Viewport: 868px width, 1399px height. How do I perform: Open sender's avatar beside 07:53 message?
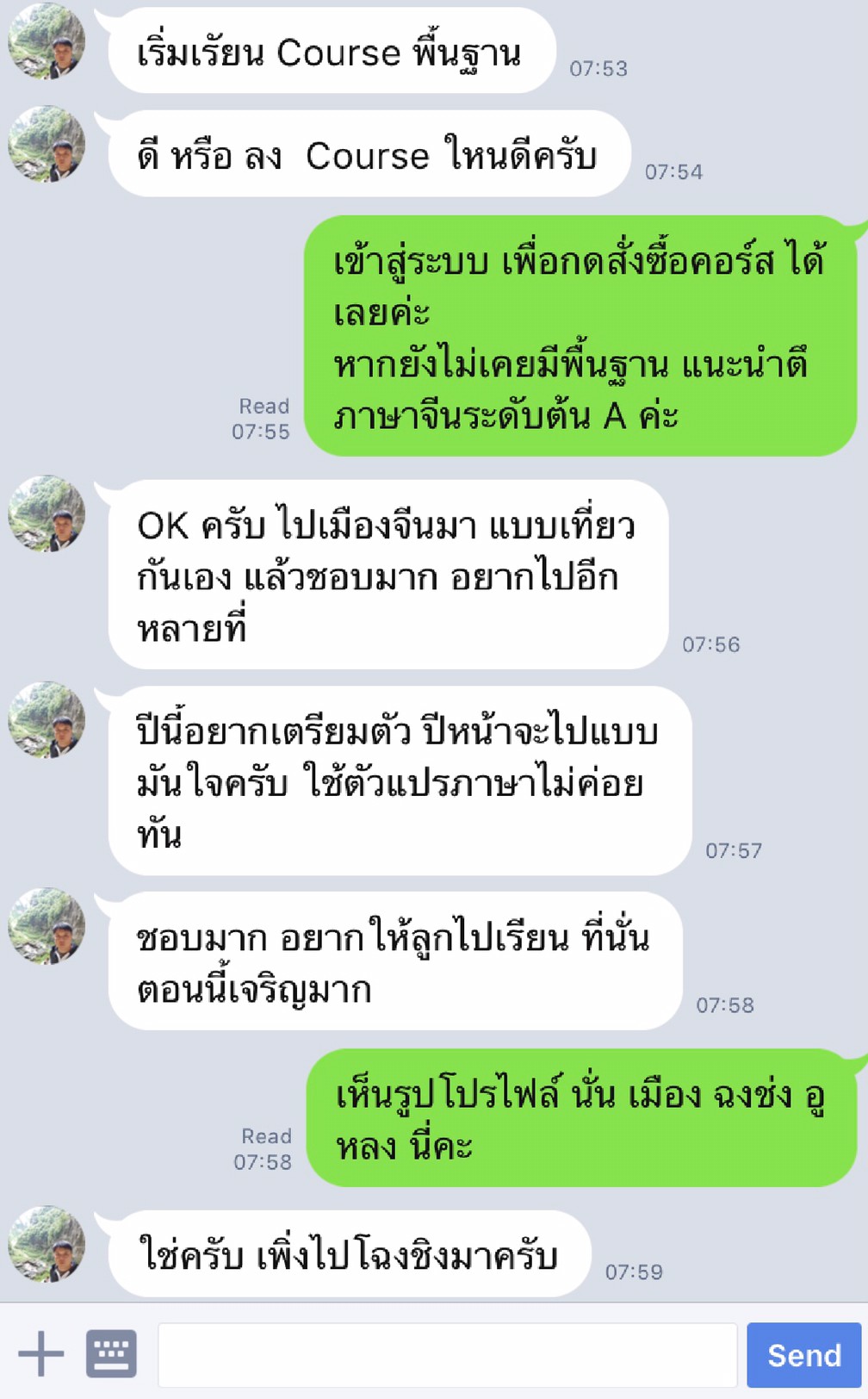pos(46,40)
